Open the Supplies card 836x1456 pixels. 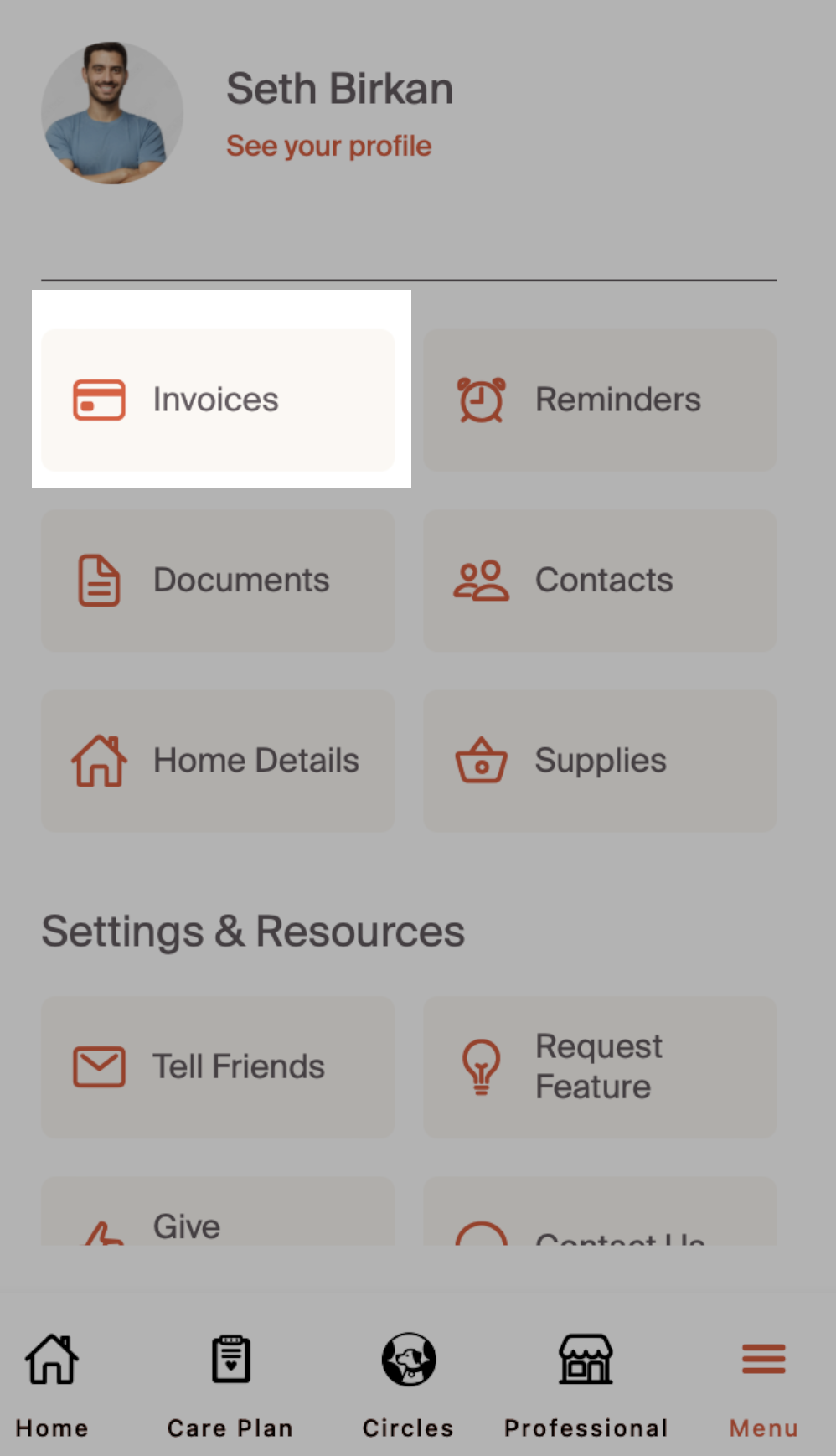pos(600,761)
